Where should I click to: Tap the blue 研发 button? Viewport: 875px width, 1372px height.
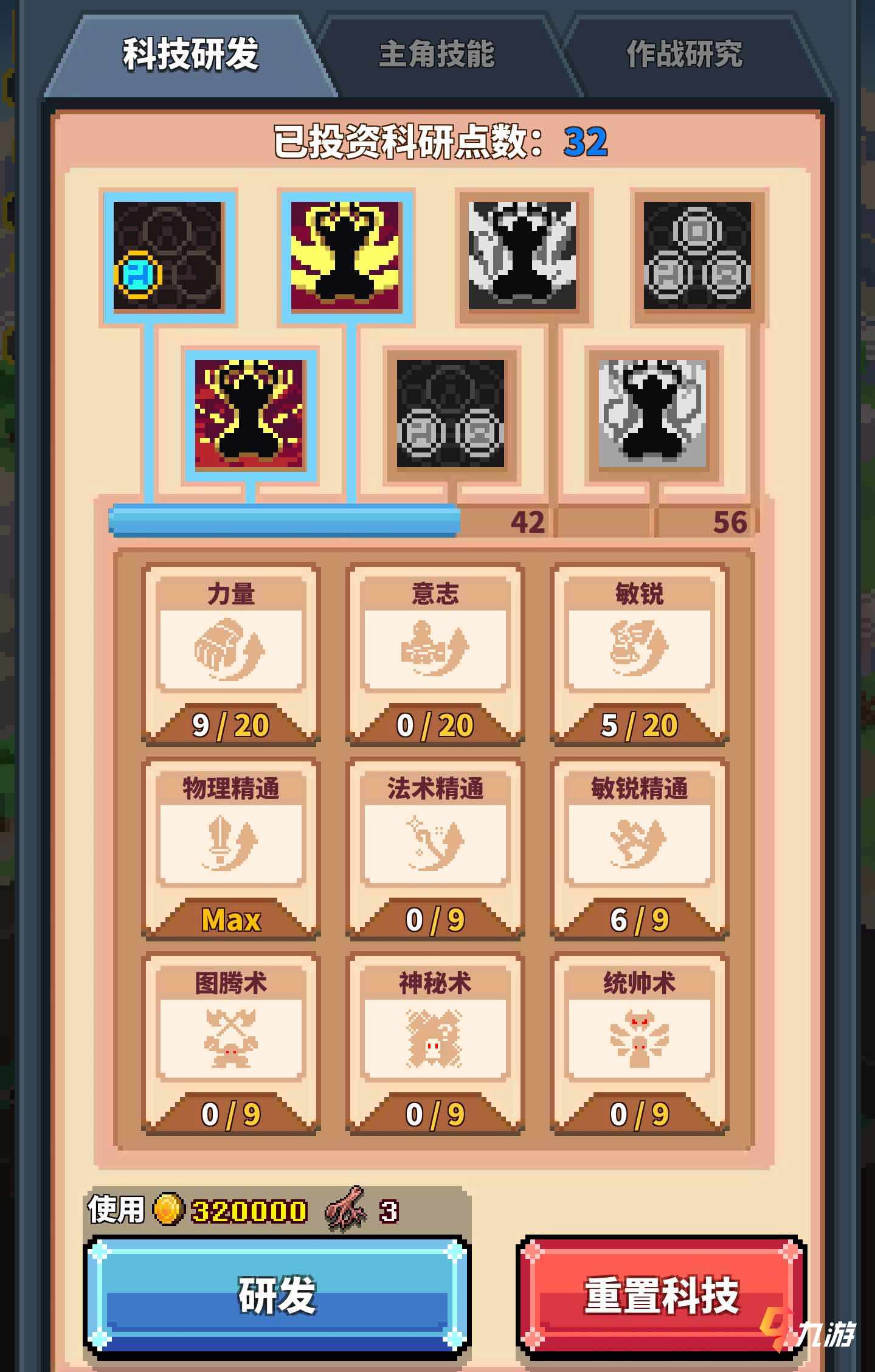277,1295
